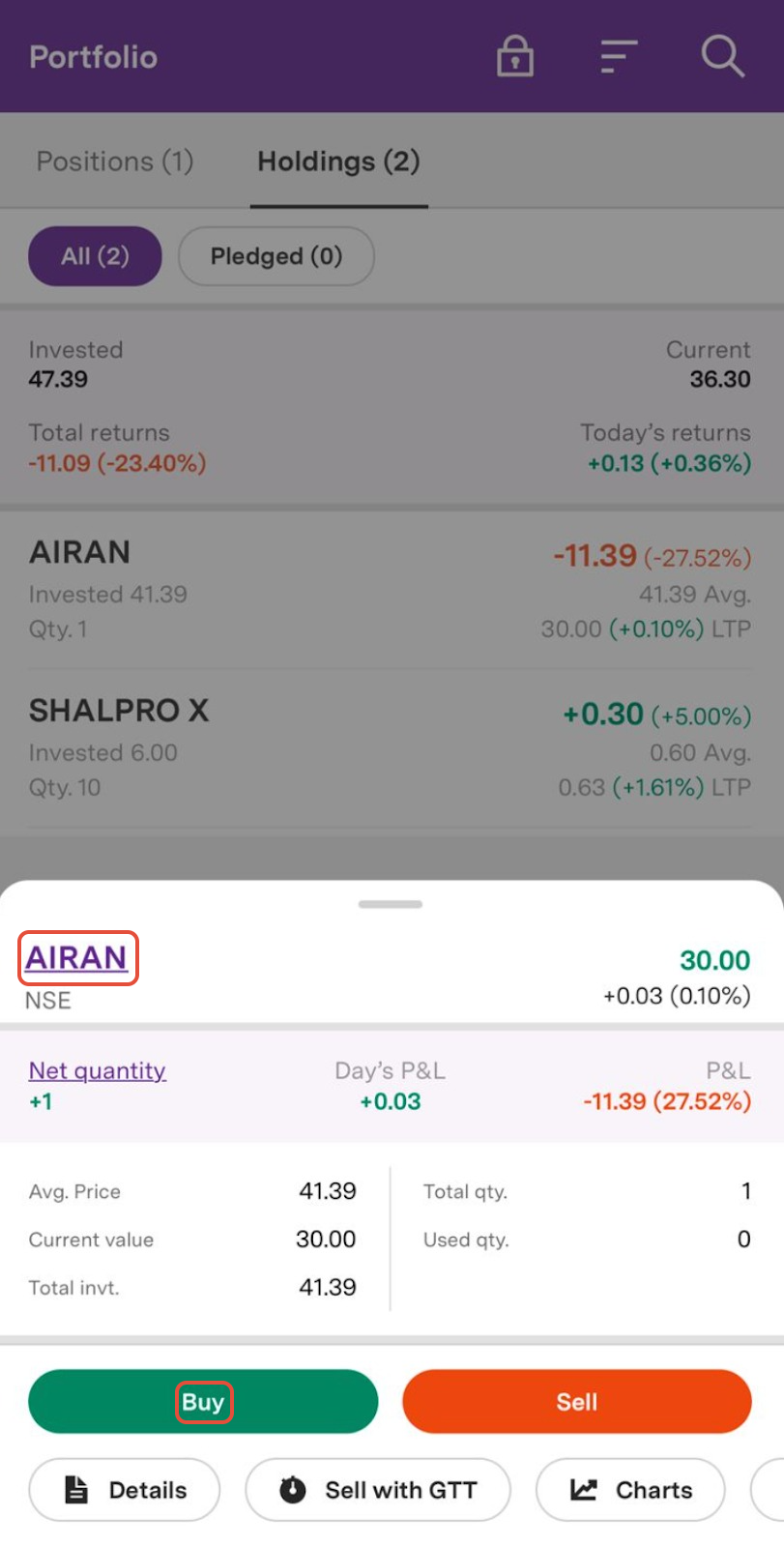This screenshot has width=784, height=1547.
Task: Open the Net quantity link
Action: coord(98,1070)
